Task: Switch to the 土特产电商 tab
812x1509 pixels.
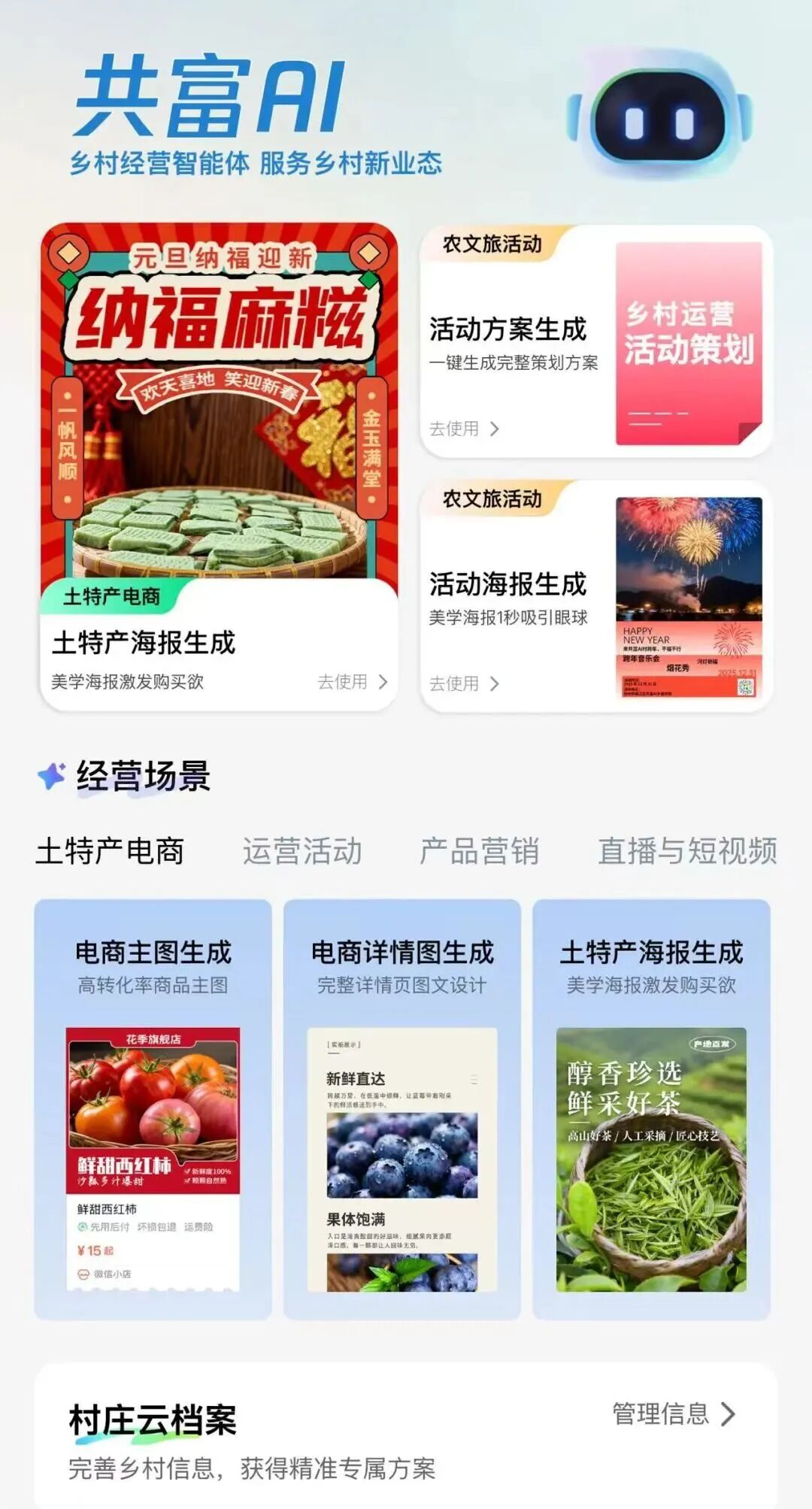Action: point(110,851)
